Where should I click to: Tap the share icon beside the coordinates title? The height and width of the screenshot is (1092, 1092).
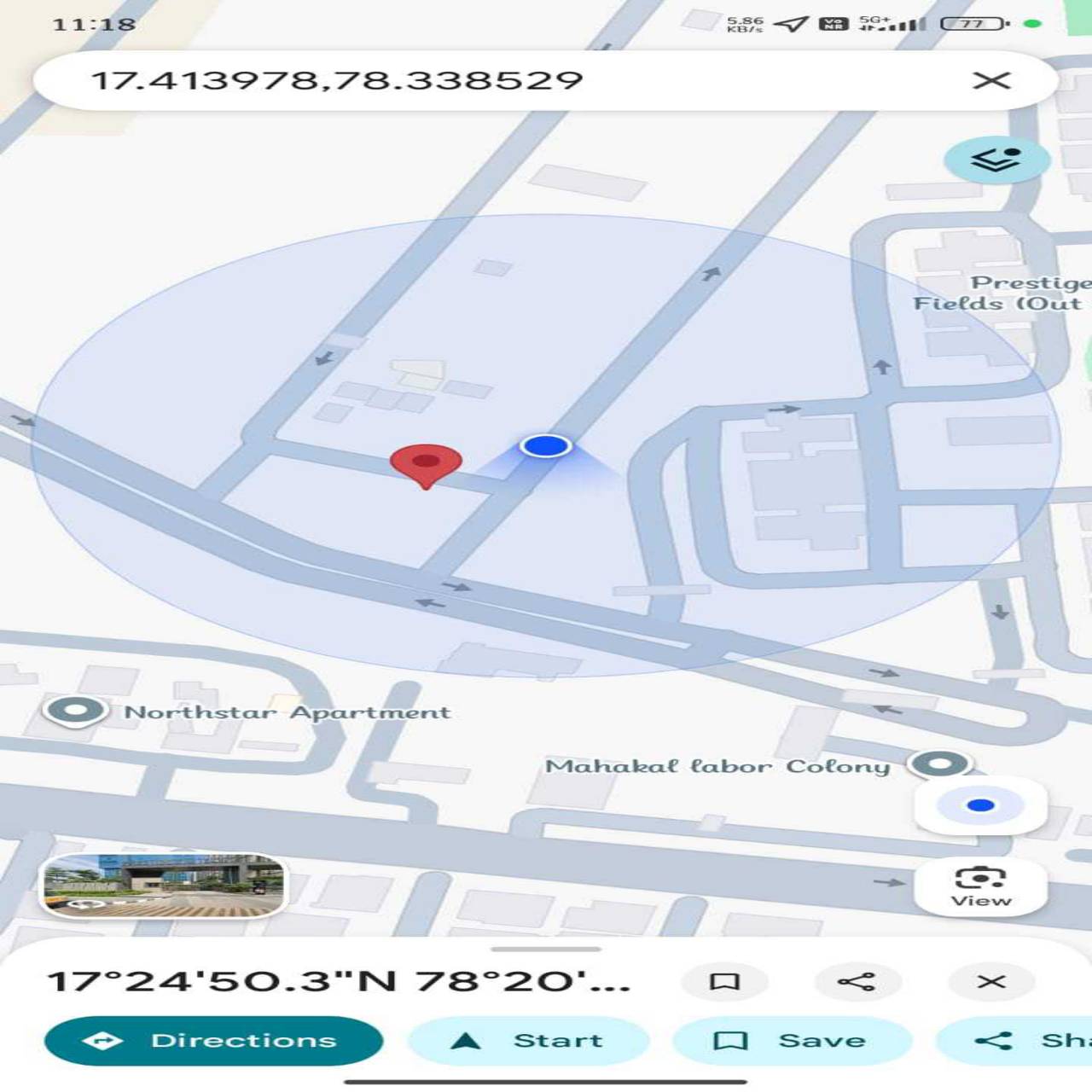857,981
